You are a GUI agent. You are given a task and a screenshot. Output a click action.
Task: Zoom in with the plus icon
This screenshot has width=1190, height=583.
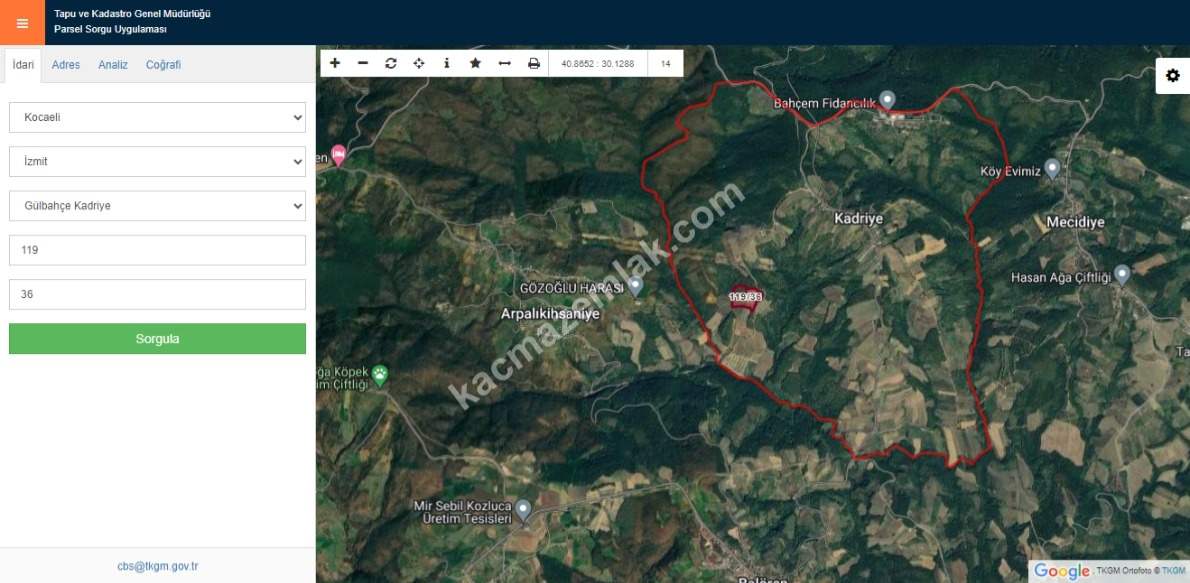[x=335, y=63]
